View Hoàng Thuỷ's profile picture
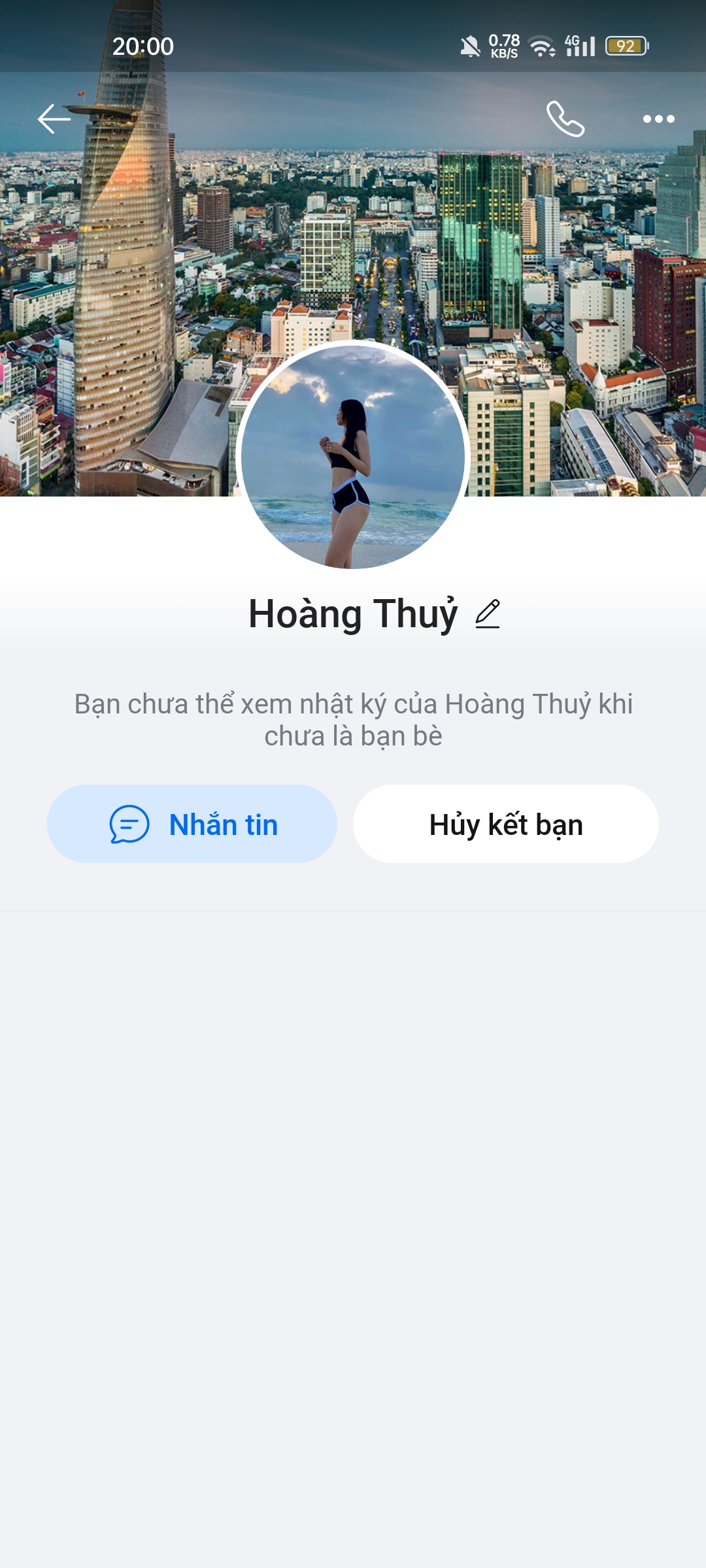 tap(353, 456)
